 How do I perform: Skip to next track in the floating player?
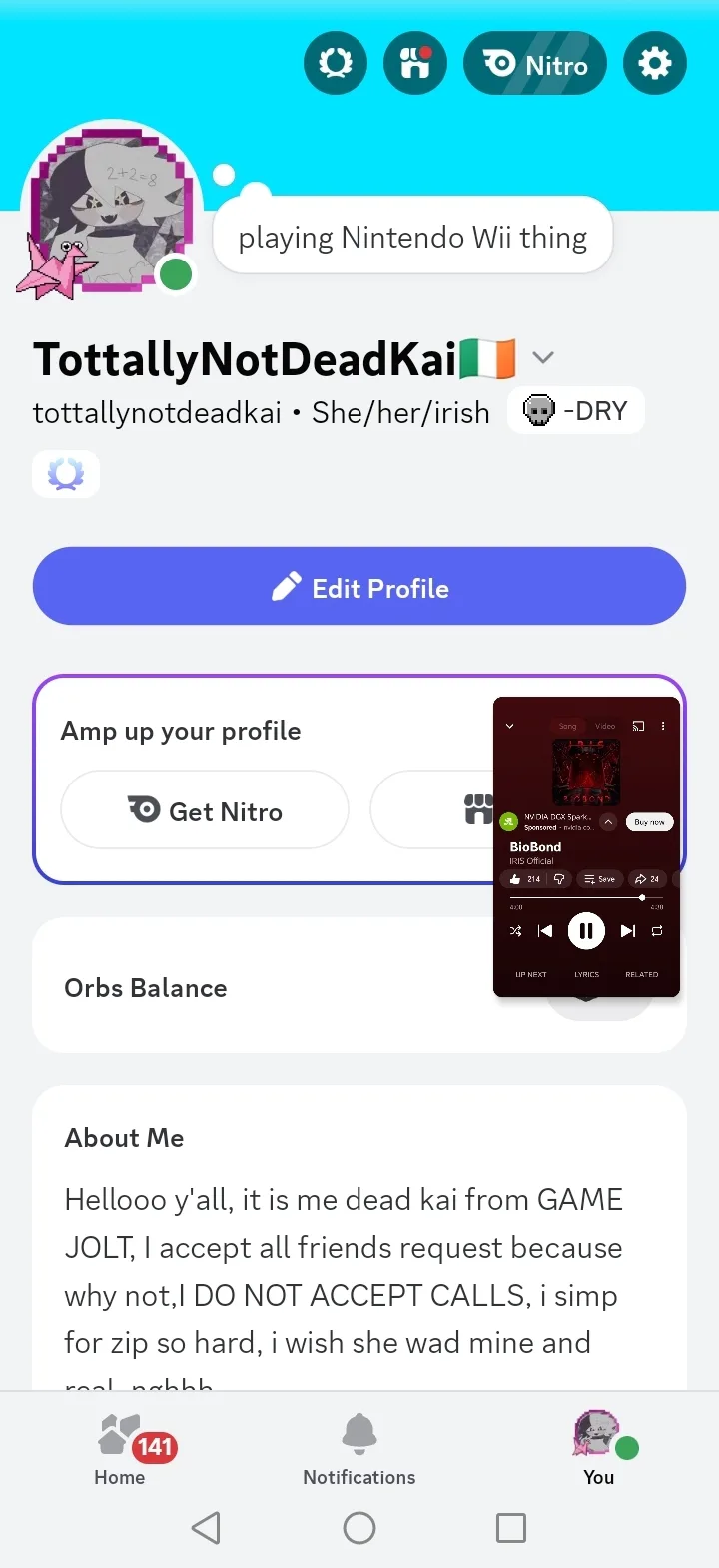pos(628,931)
